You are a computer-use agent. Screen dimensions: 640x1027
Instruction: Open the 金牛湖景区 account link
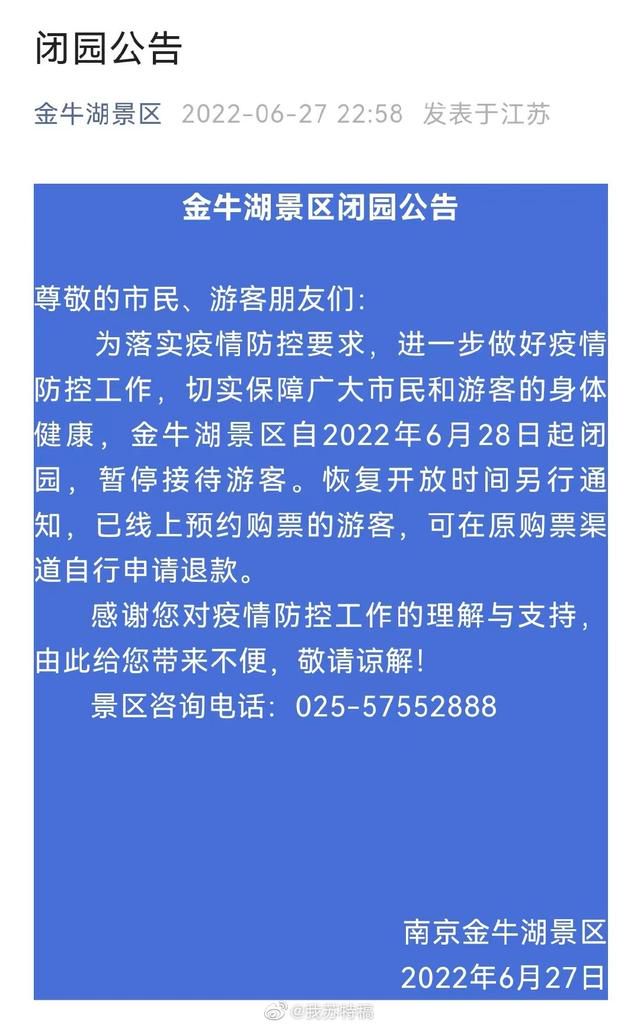pos(98,114)
